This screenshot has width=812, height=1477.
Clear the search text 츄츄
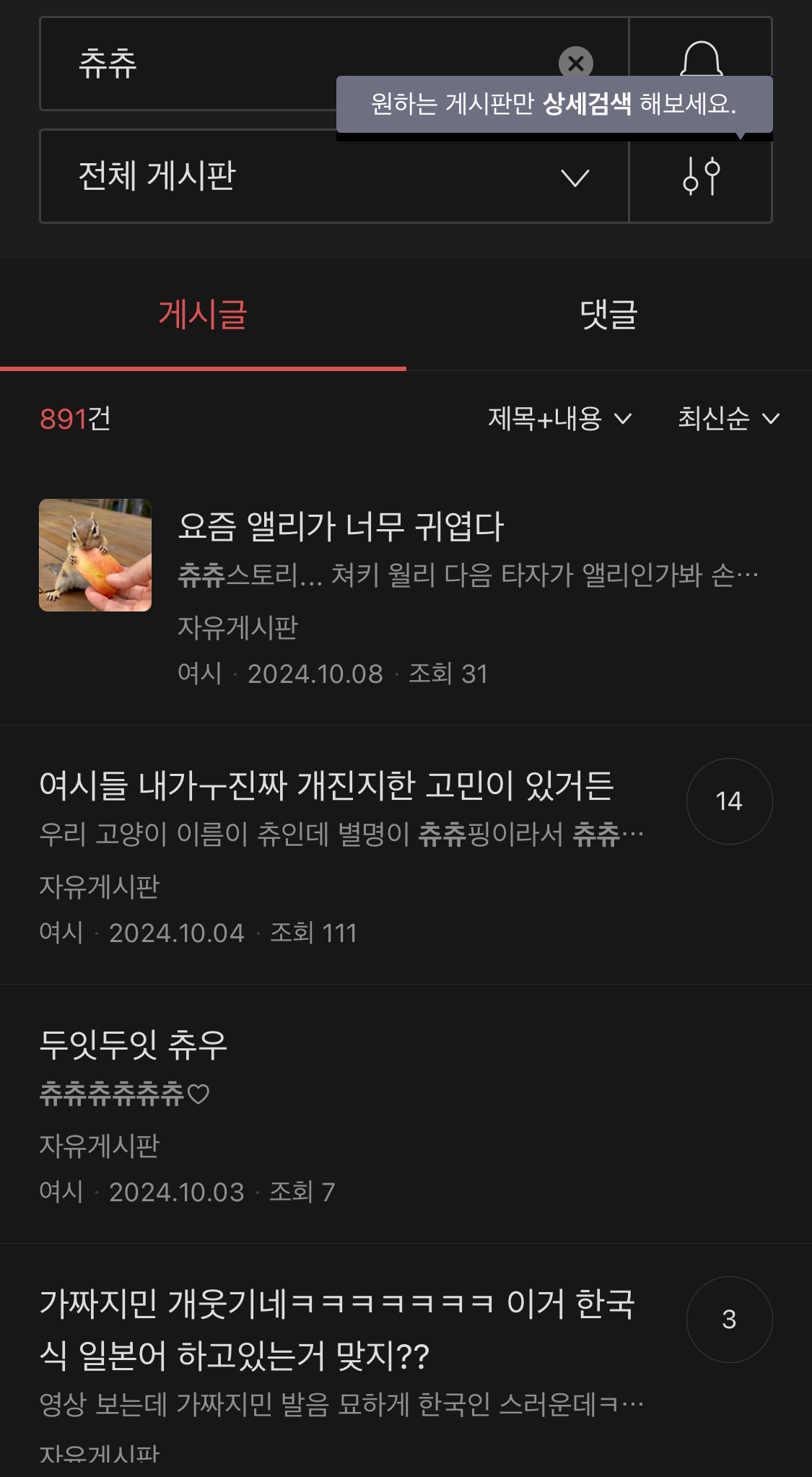click(x=575, y=64)
